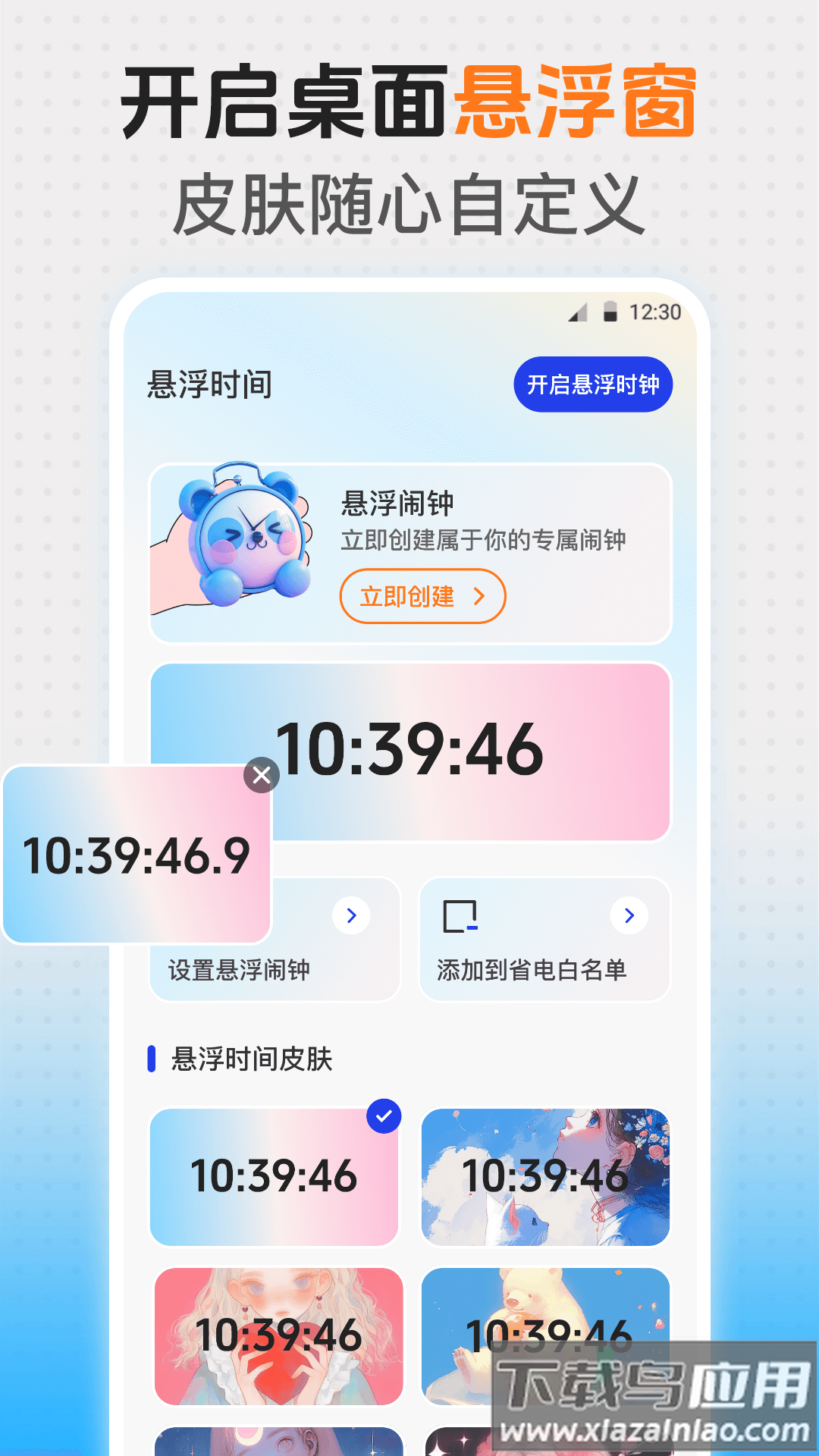
Task: Click the battery icon in status bar
Action: tap(611, 310)
